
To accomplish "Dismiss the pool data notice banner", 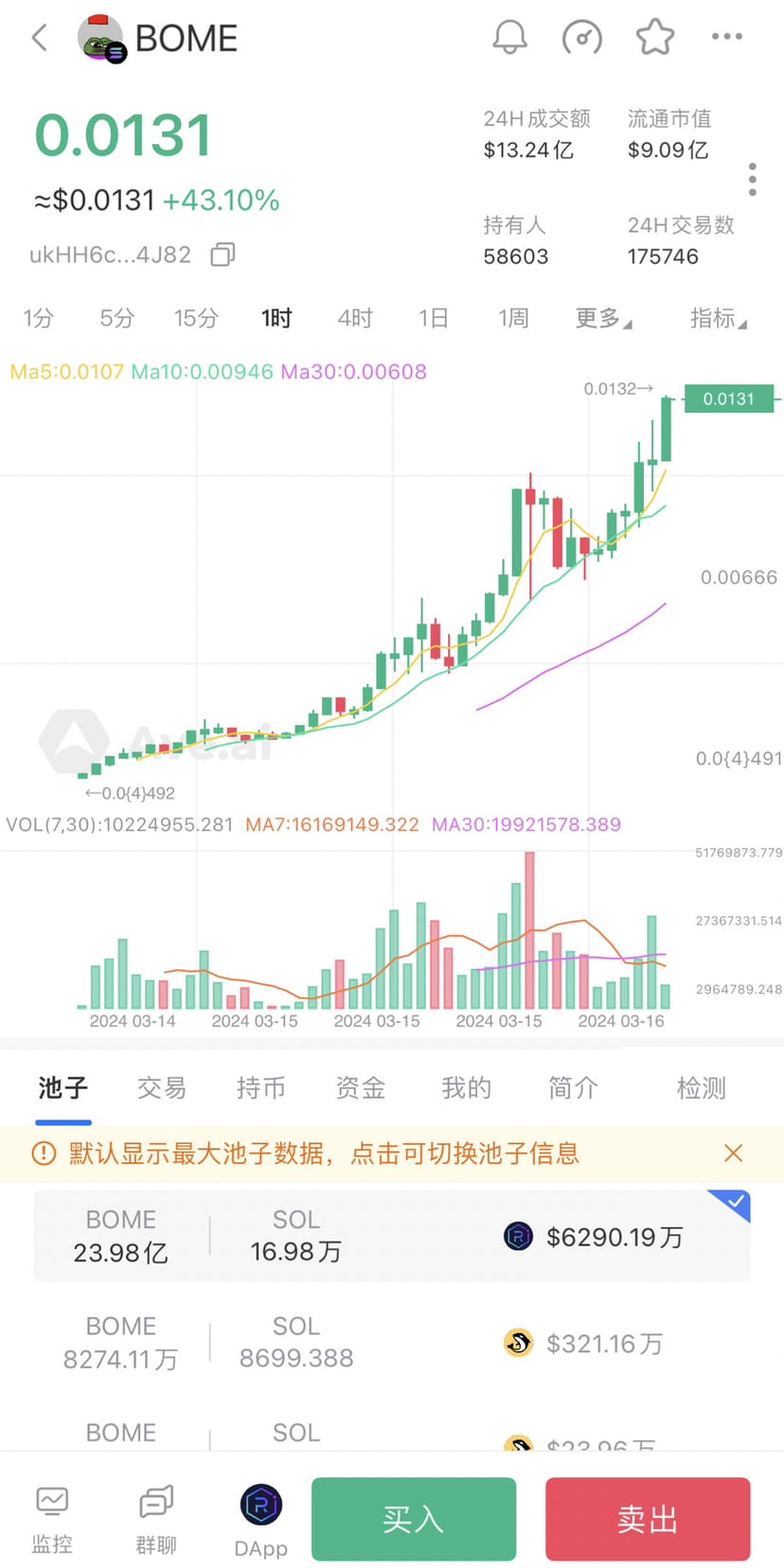I will pyautogui.click(x=733, y=1154).
